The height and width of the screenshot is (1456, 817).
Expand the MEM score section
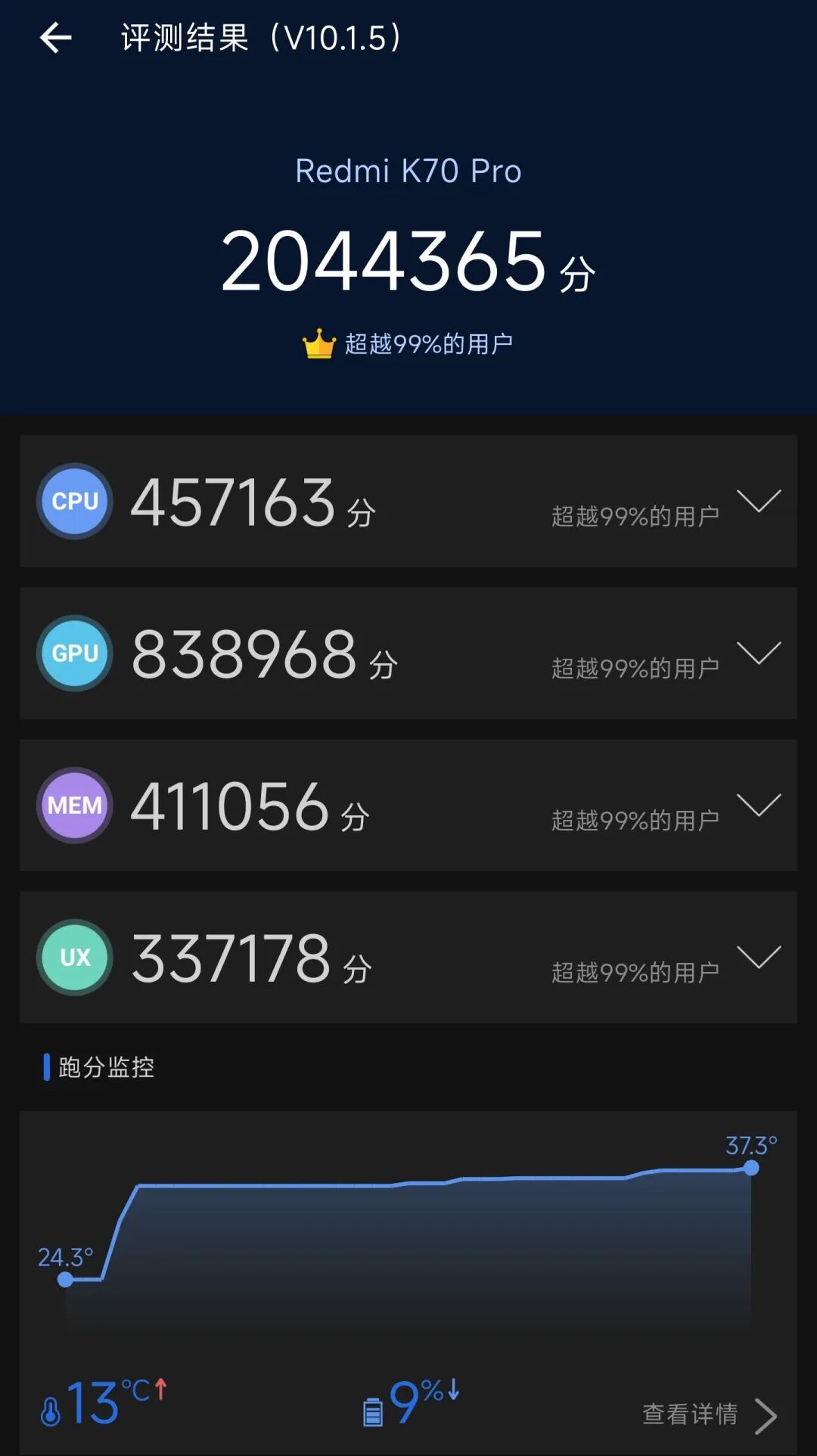[x=759, y=805]
